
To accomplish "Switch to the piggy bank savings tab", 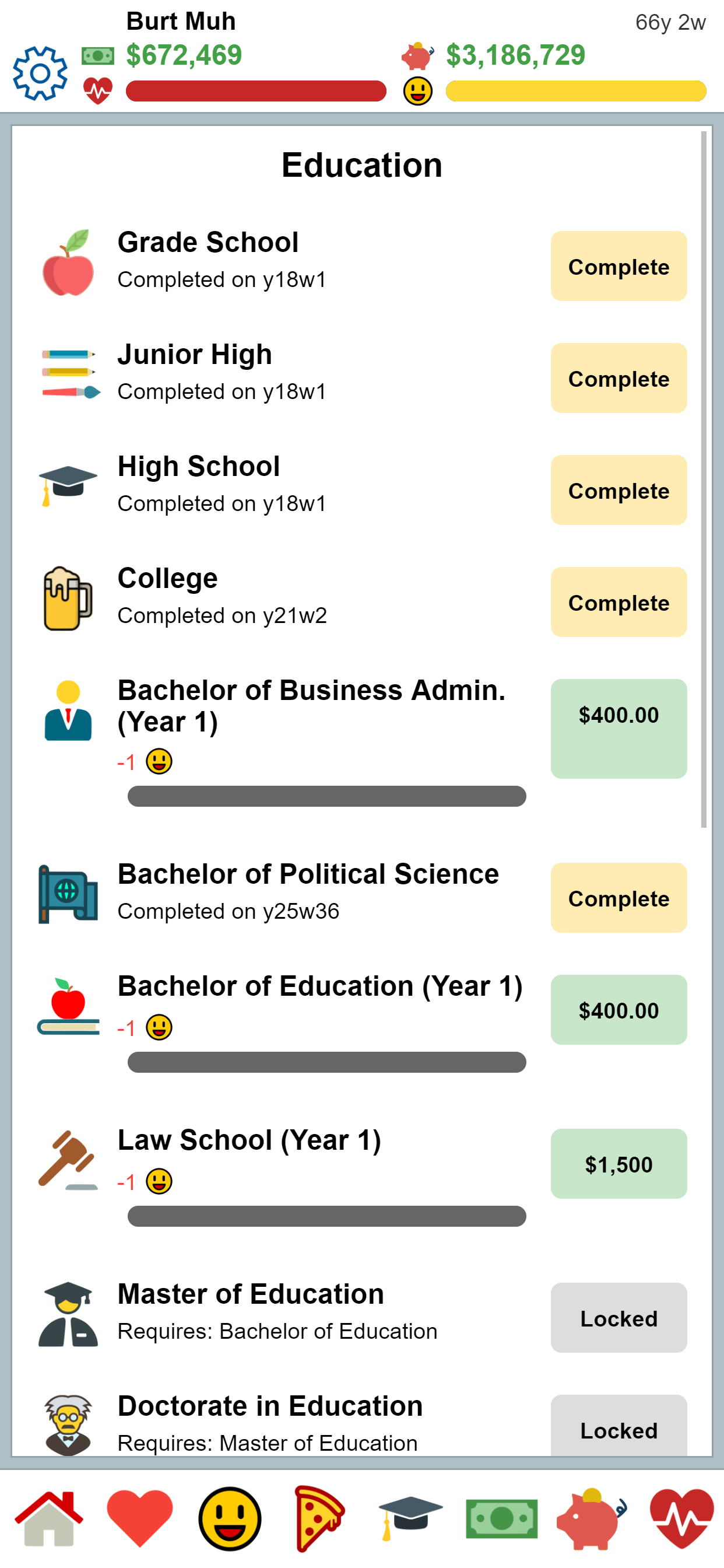I will pos(591,1518).
